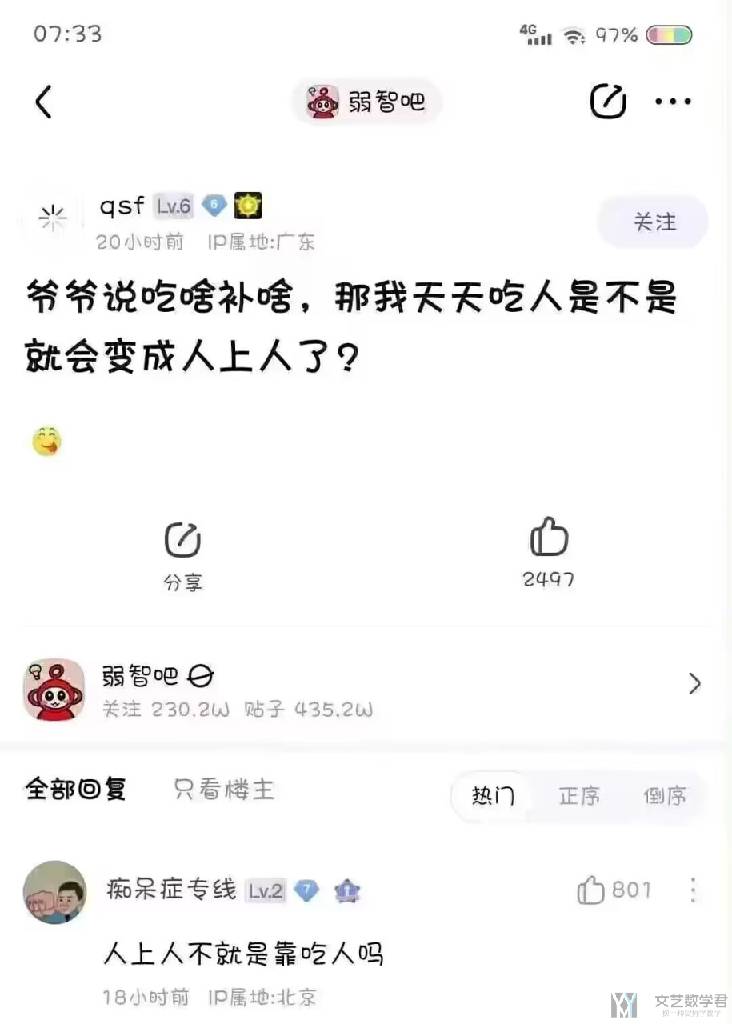Sort replies by 热门
732x1024 pixels.
tap(493, 796)
